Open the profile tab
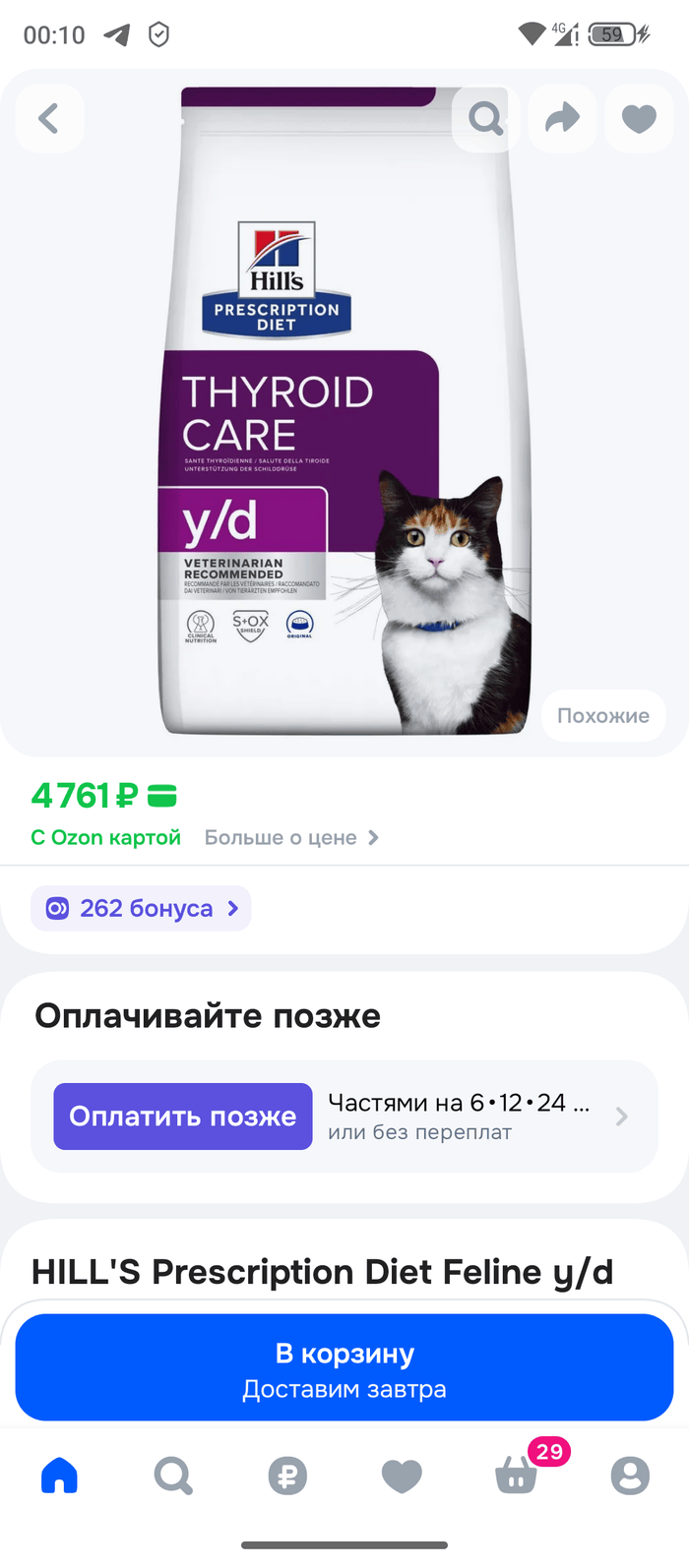 coord(630,1476)
